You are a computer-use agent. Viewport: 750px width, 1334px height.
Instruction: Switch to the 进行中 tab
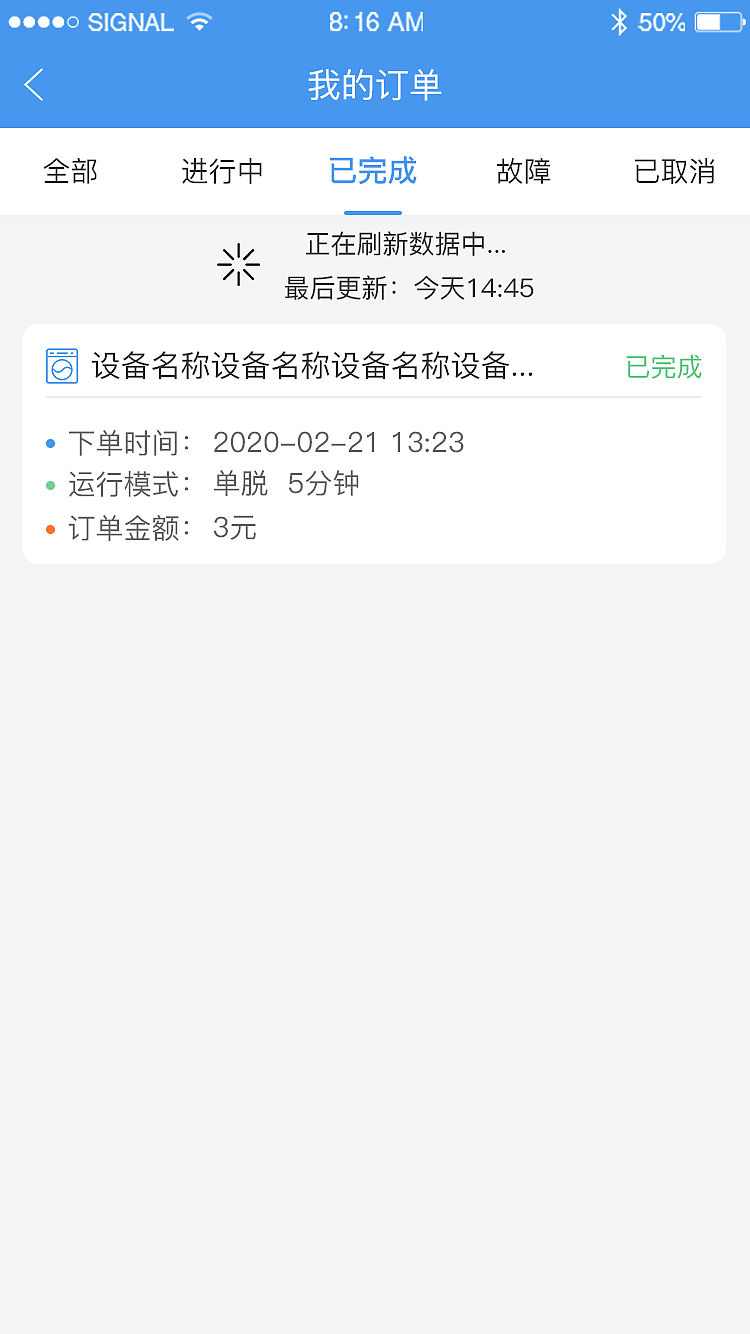[x=222, y=171]
